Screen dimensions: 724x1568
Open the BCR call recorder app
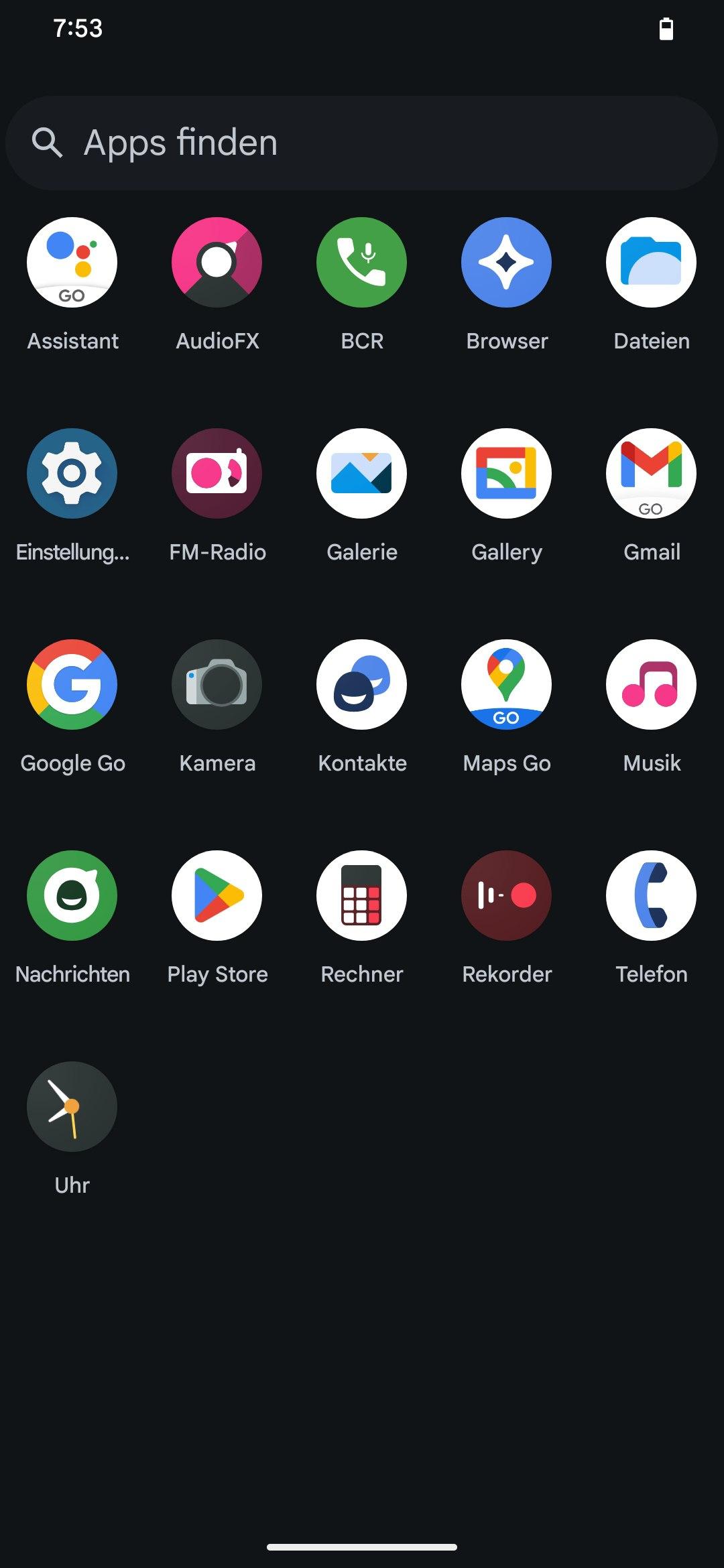[x=362, y=262]
